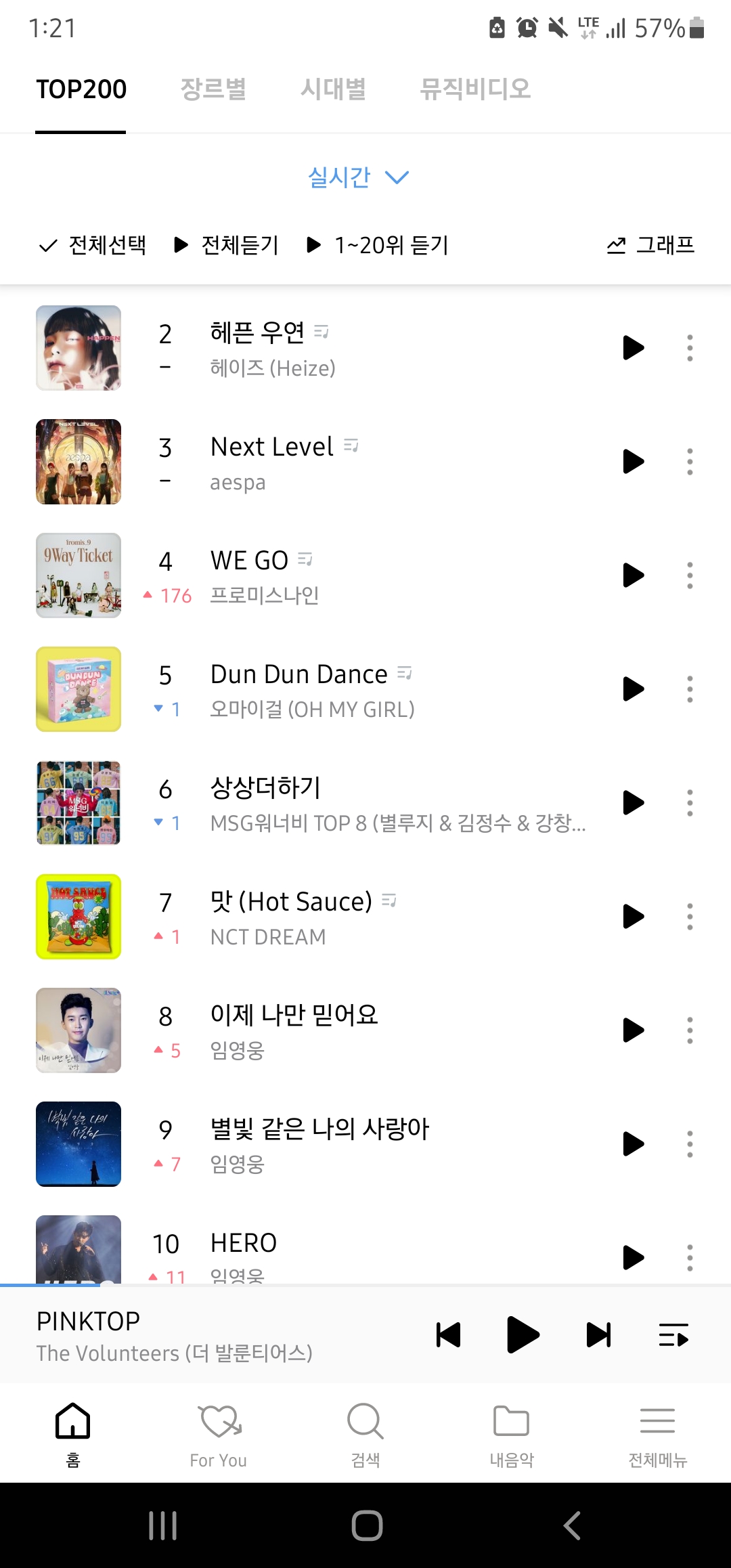This screenshot has height=1568, width=731.
Task: Open more options for Next Level
Action: pyautogui.click(x=690, y=461)
